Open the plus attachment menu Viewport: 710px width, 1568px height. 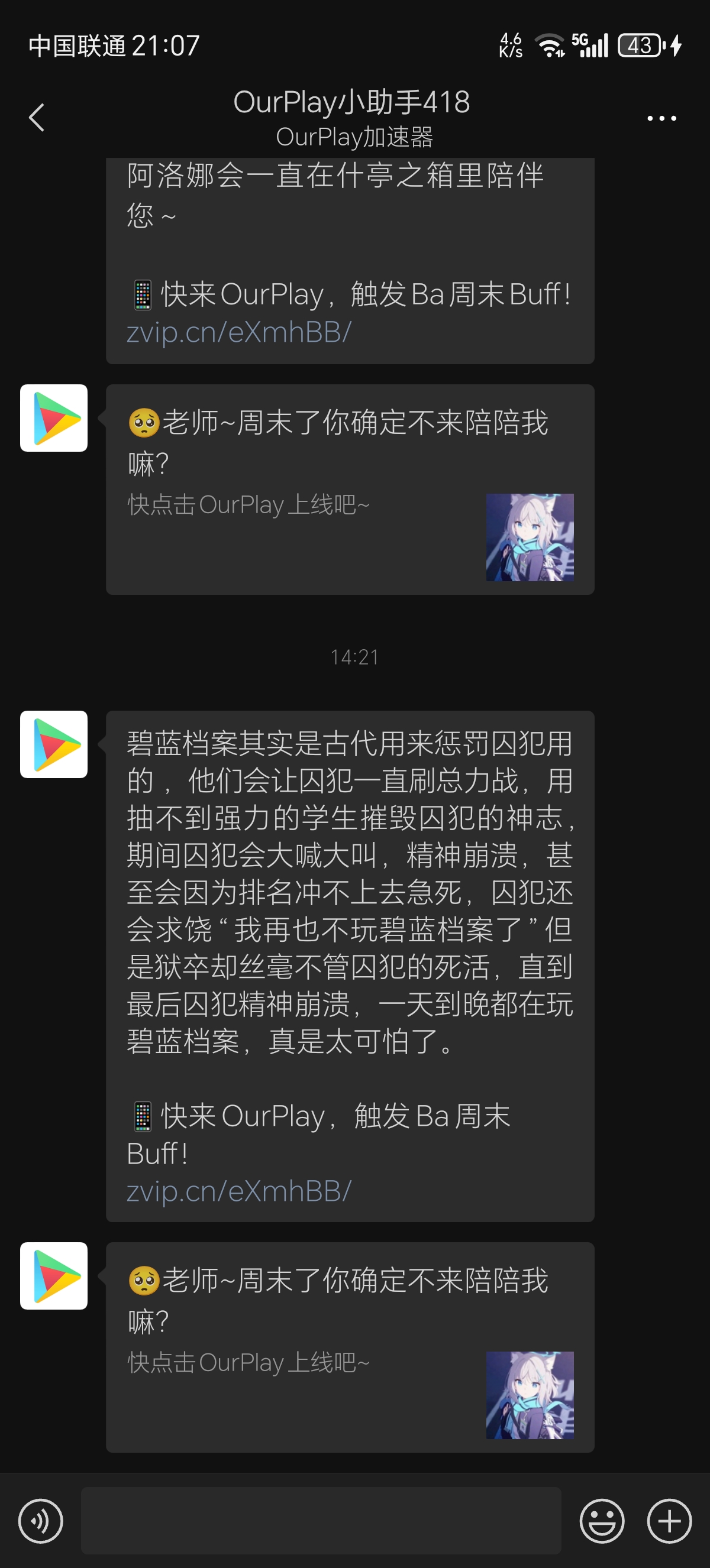click(669, 1521)
